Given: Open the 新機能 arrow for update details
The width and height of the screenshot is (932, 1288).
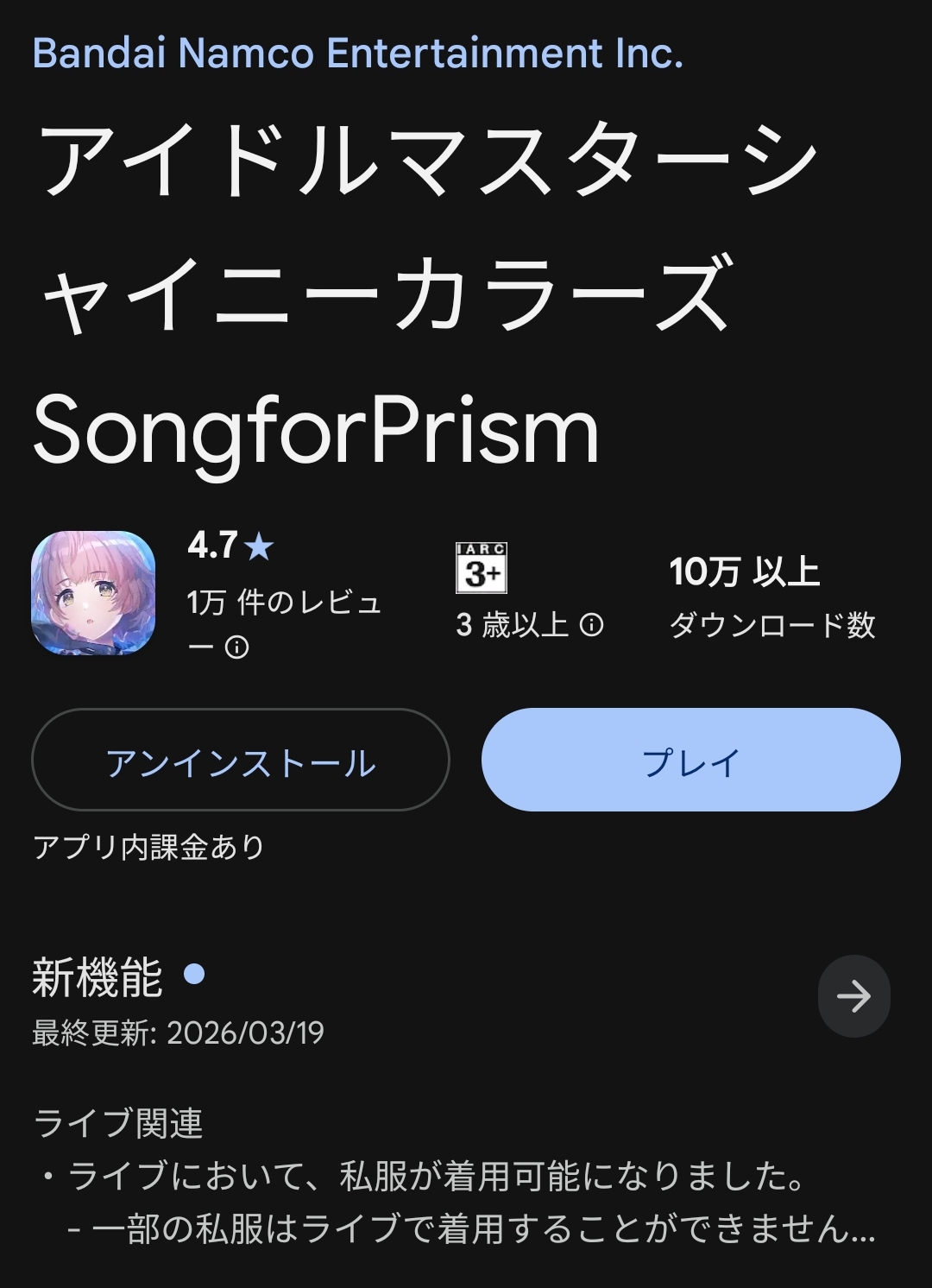Looking at the screenshot, I should [853, 996].
